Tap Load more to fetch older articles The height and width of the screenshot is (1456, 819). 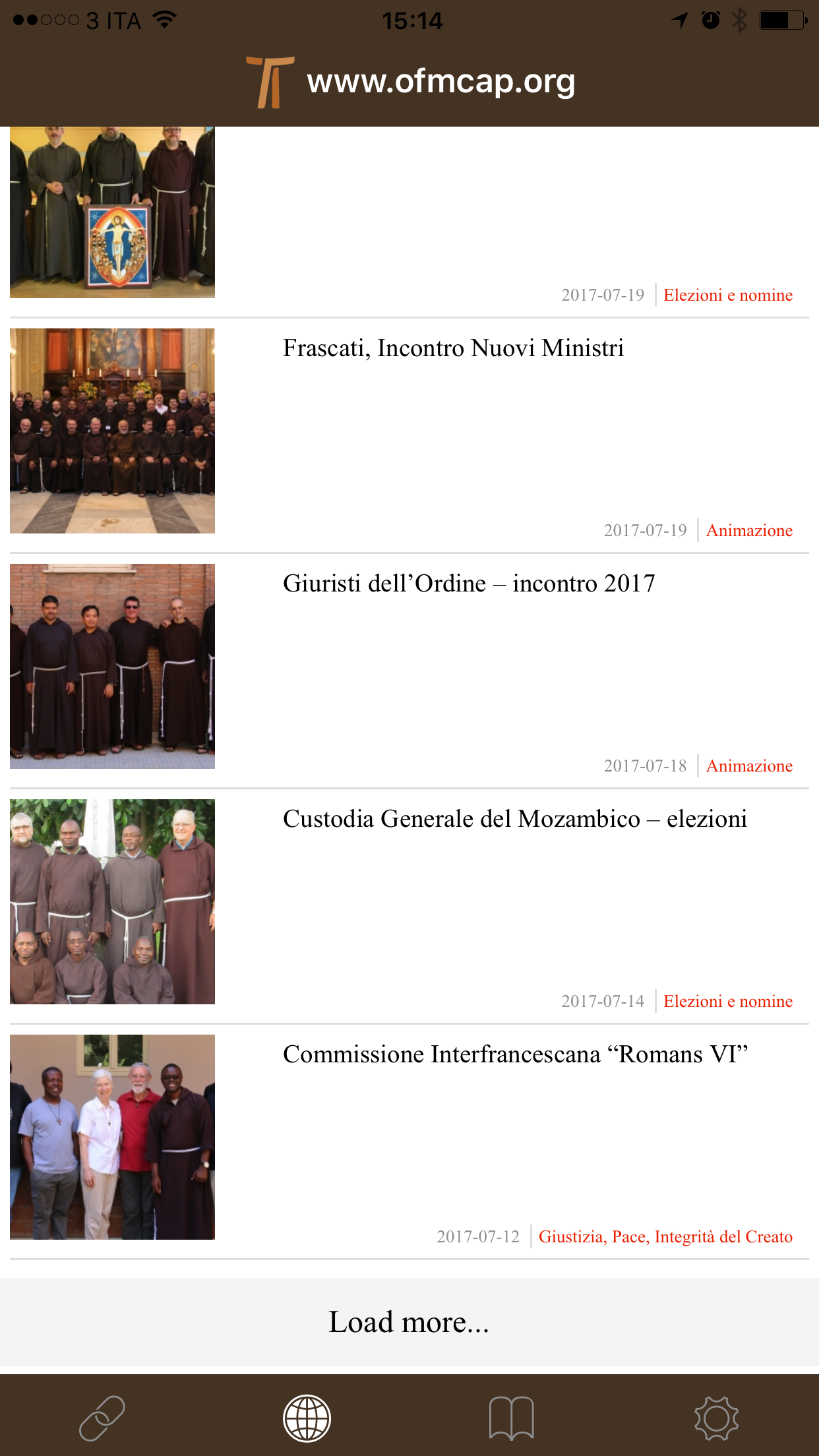tap(409, 1323)
